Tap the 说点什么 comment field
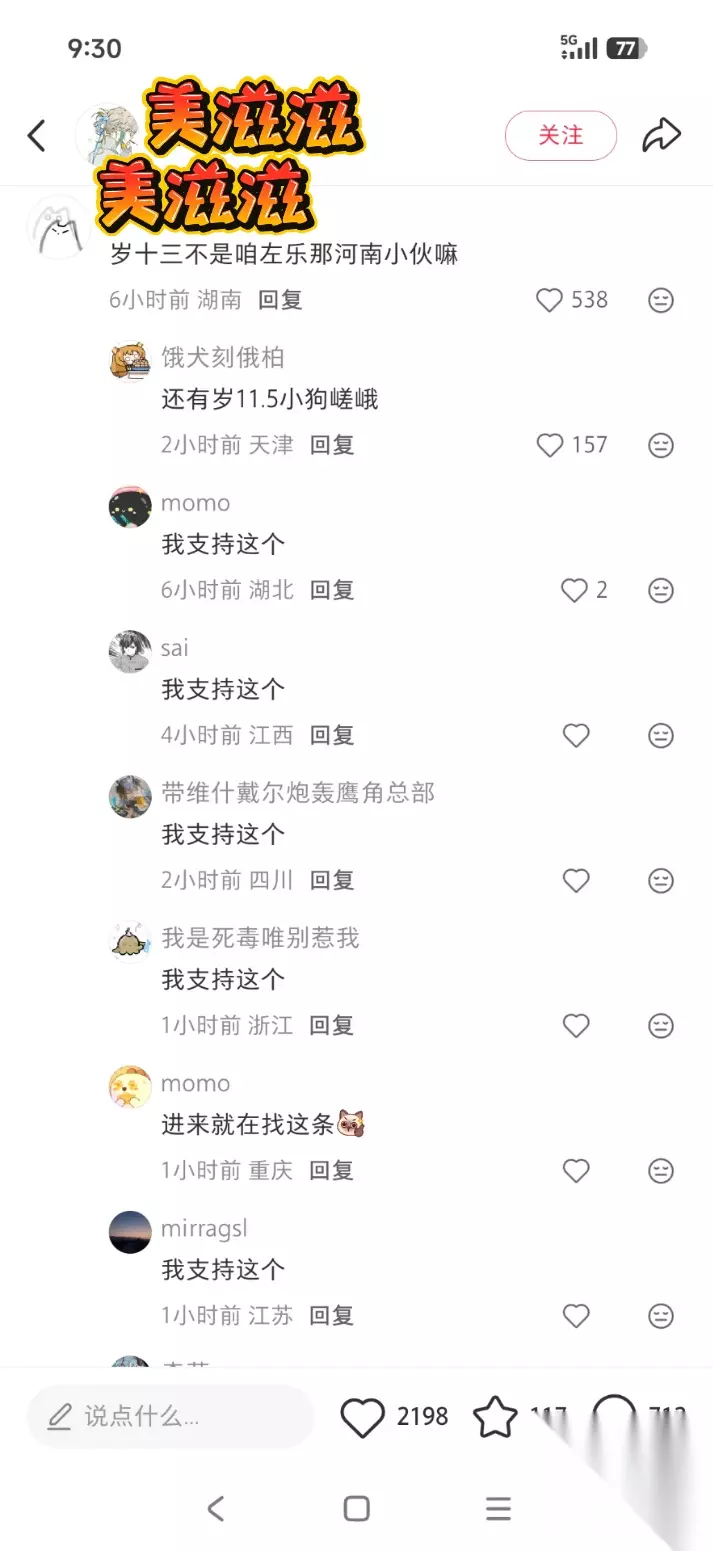This screenshot has width=713, height=1551. tap(170, 1416)
